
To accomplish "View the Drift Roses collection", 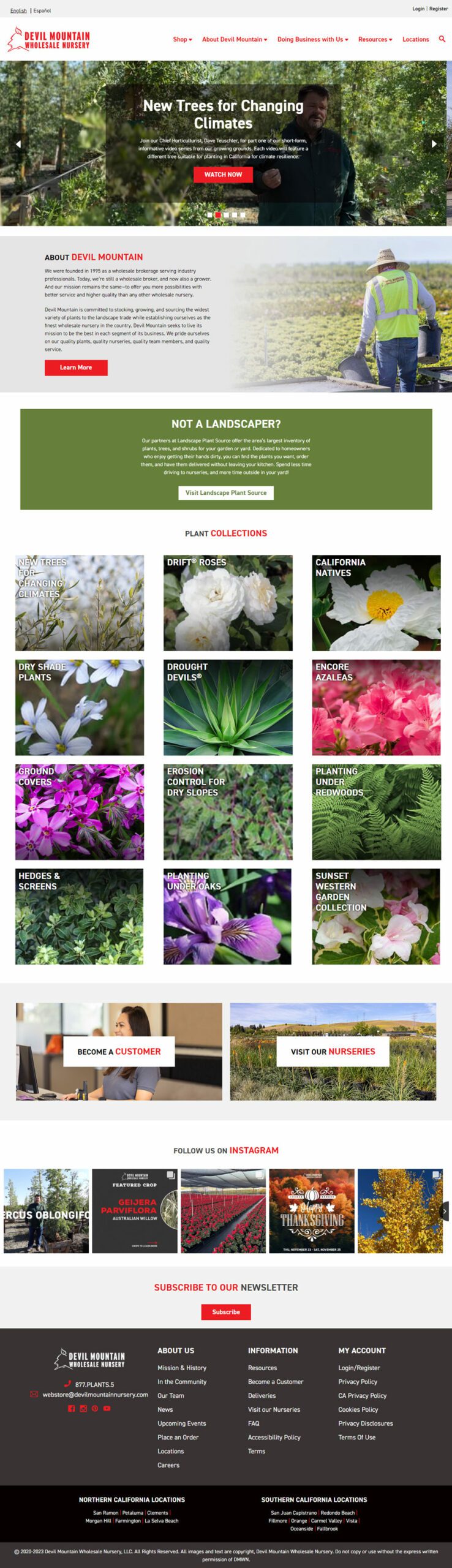I will (x=228, y=603).
